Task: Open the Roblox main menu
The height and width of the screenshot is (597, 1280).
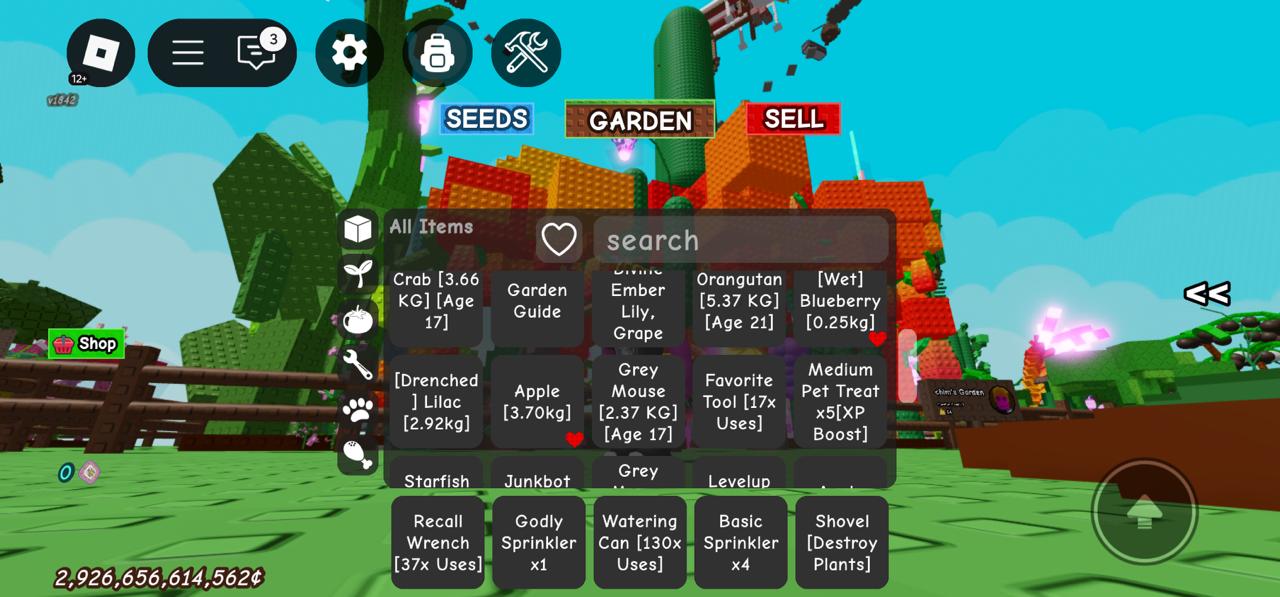Action: coord(101,52)
